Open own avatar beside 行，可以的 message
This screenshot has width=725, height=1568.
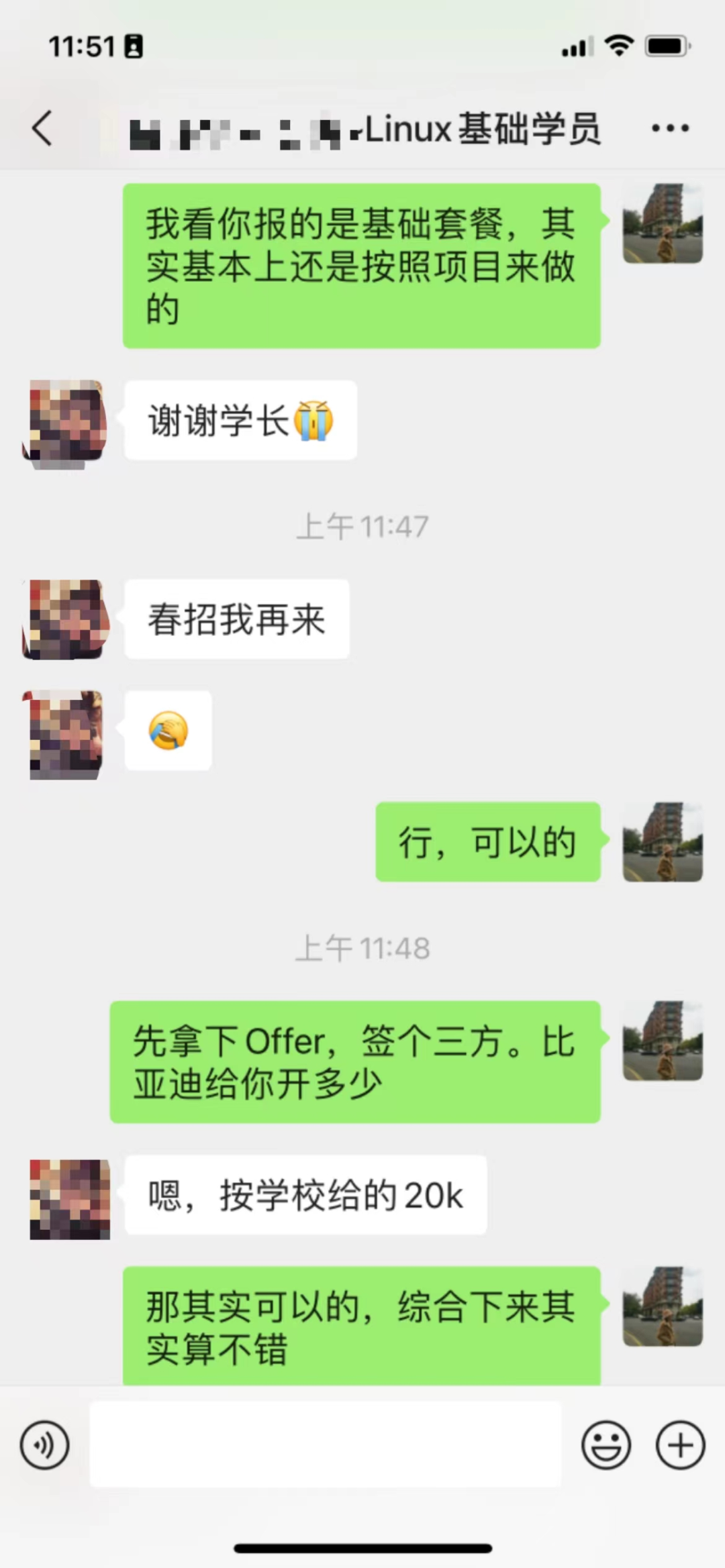[662, 842]
